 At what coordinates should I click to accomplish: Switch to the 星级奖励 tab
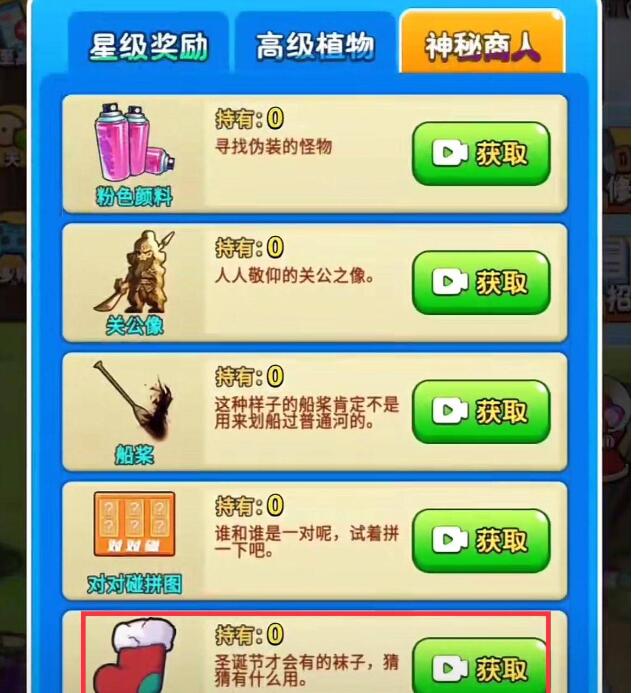click(148, 47)
